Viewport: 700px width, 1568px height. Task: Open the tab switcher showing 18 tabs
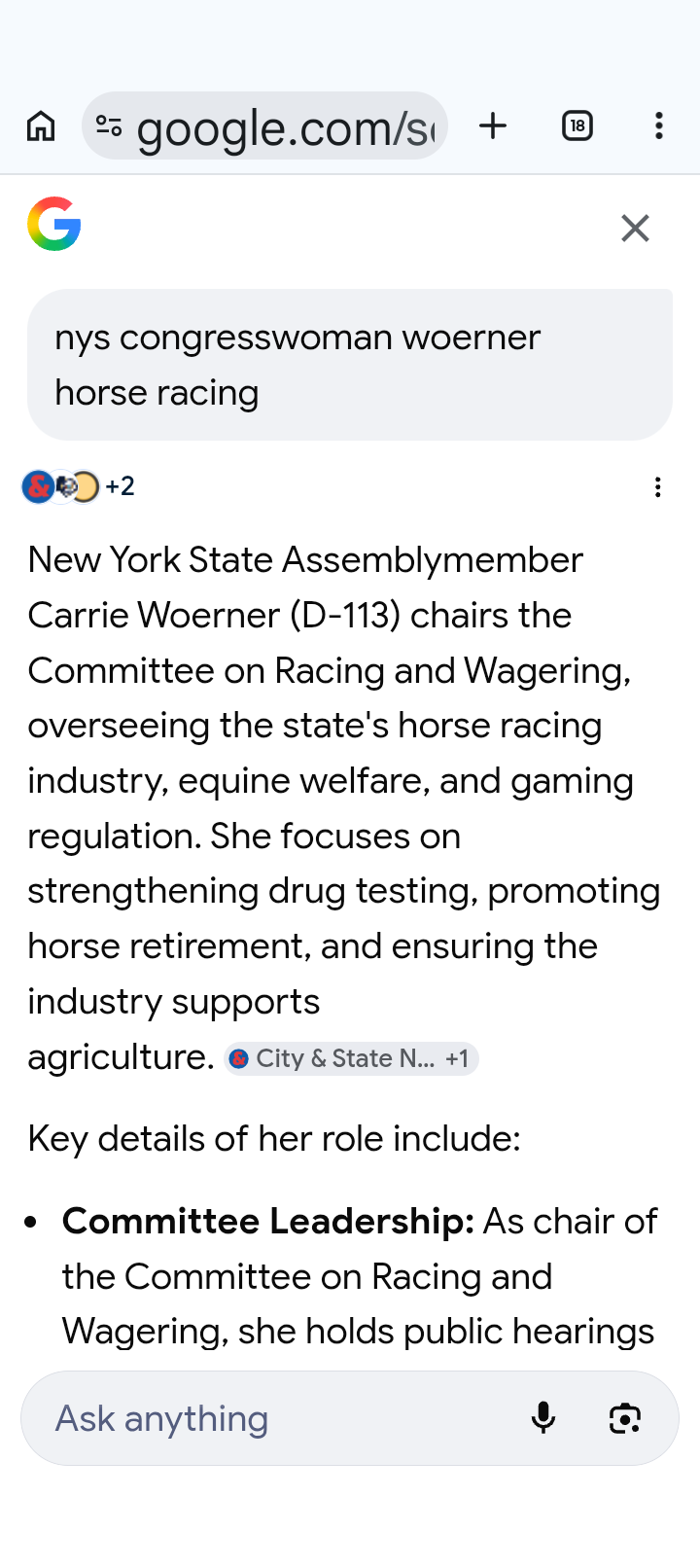click(x=577, y=126)
